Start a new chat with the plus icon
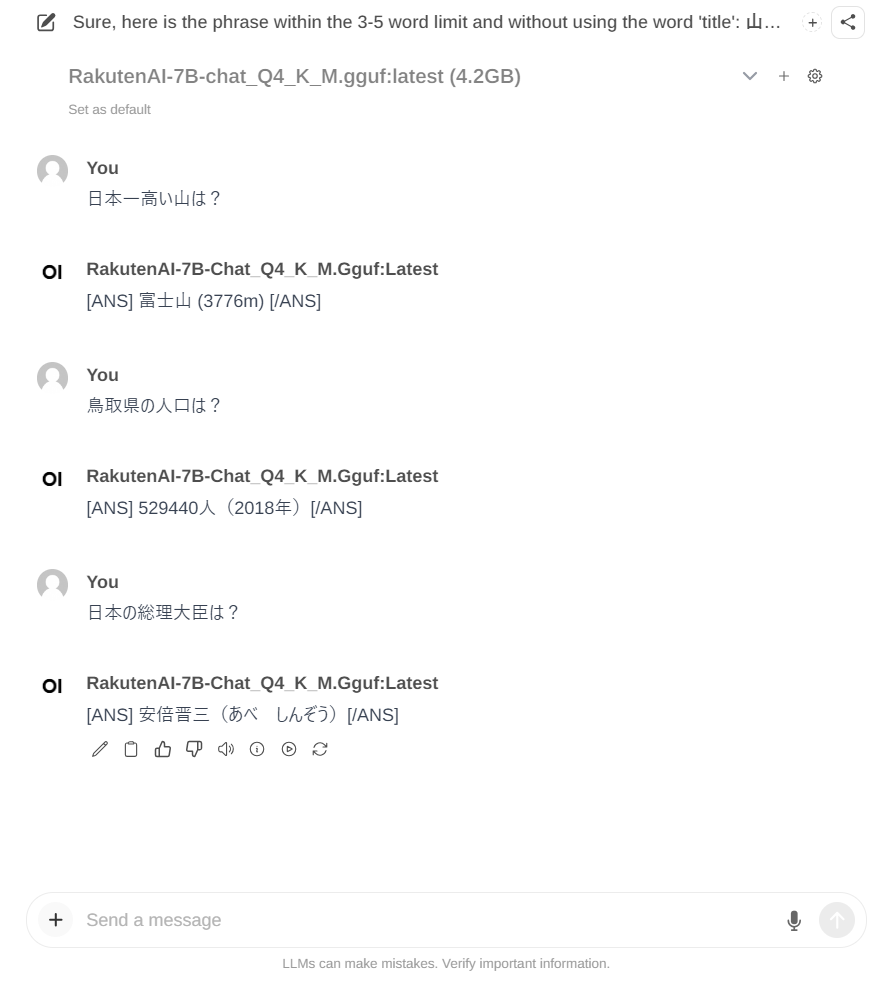The height and width of the screenshot is (981, 878). pyautogui.click(x=812, y=22)
